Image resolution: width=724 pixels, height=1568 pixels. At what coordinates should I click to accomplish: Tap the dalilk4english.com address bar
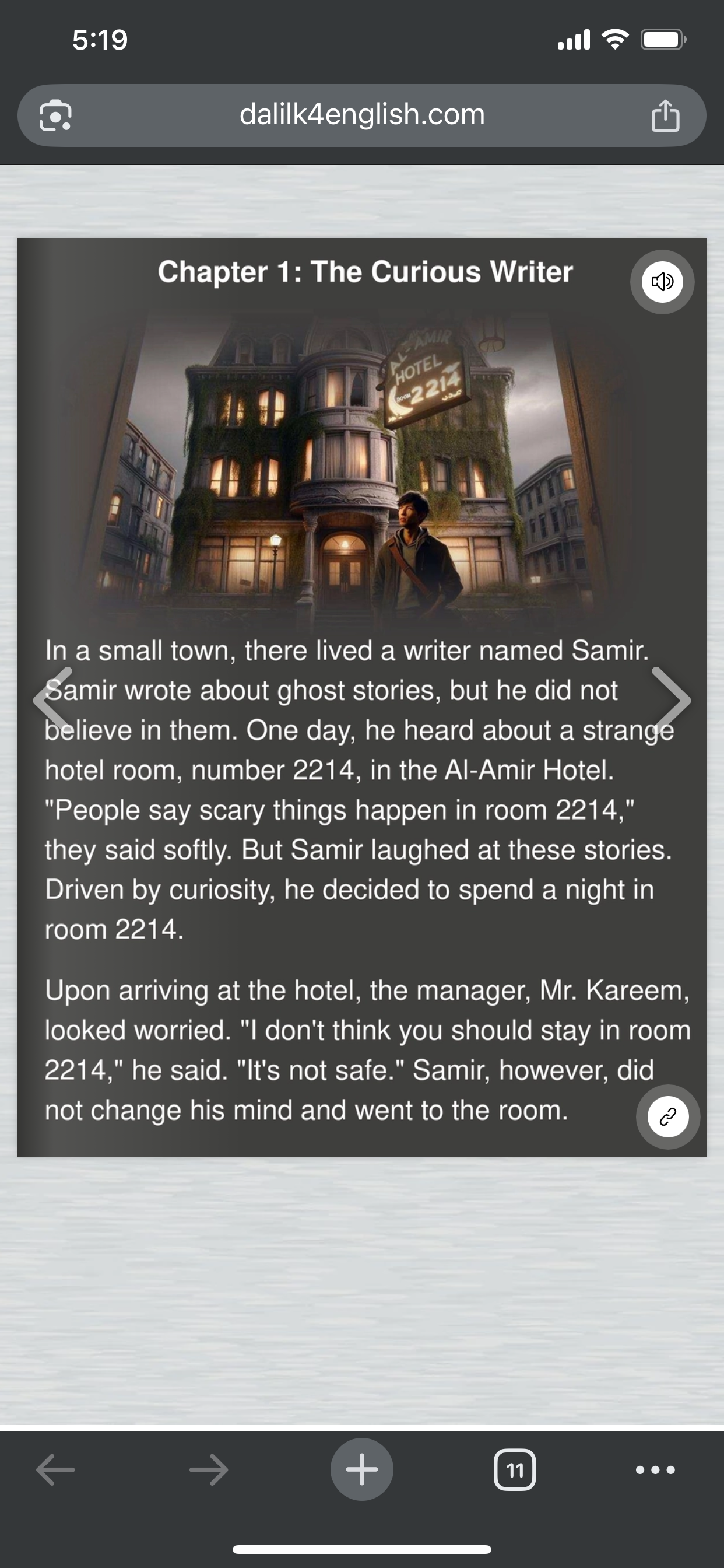[362, 115]
